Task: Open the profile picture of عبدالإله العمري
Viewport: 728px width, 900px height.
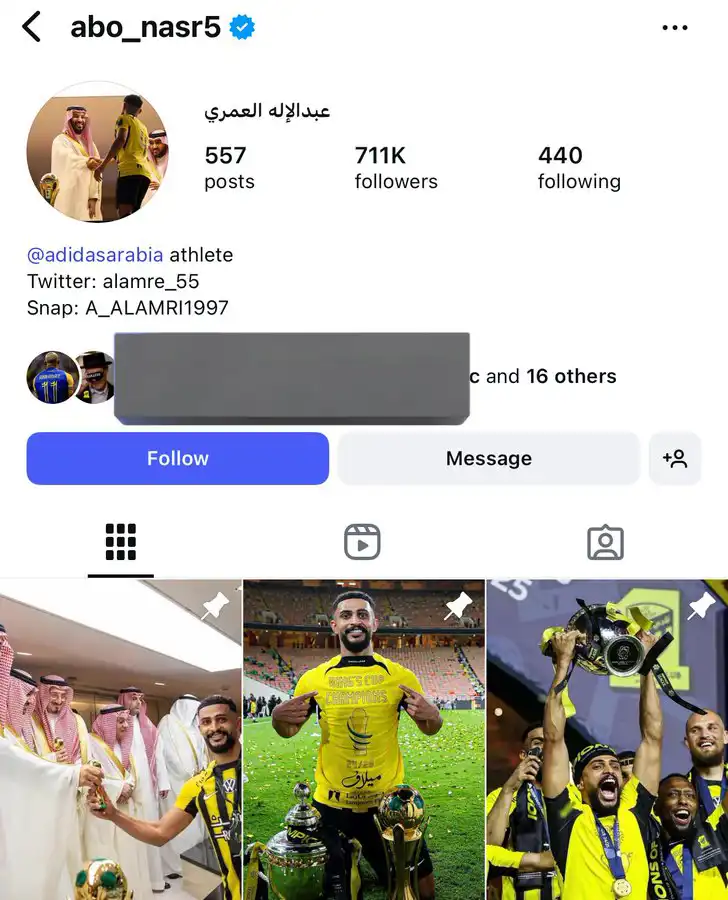Action: click(x=98, y=151)
